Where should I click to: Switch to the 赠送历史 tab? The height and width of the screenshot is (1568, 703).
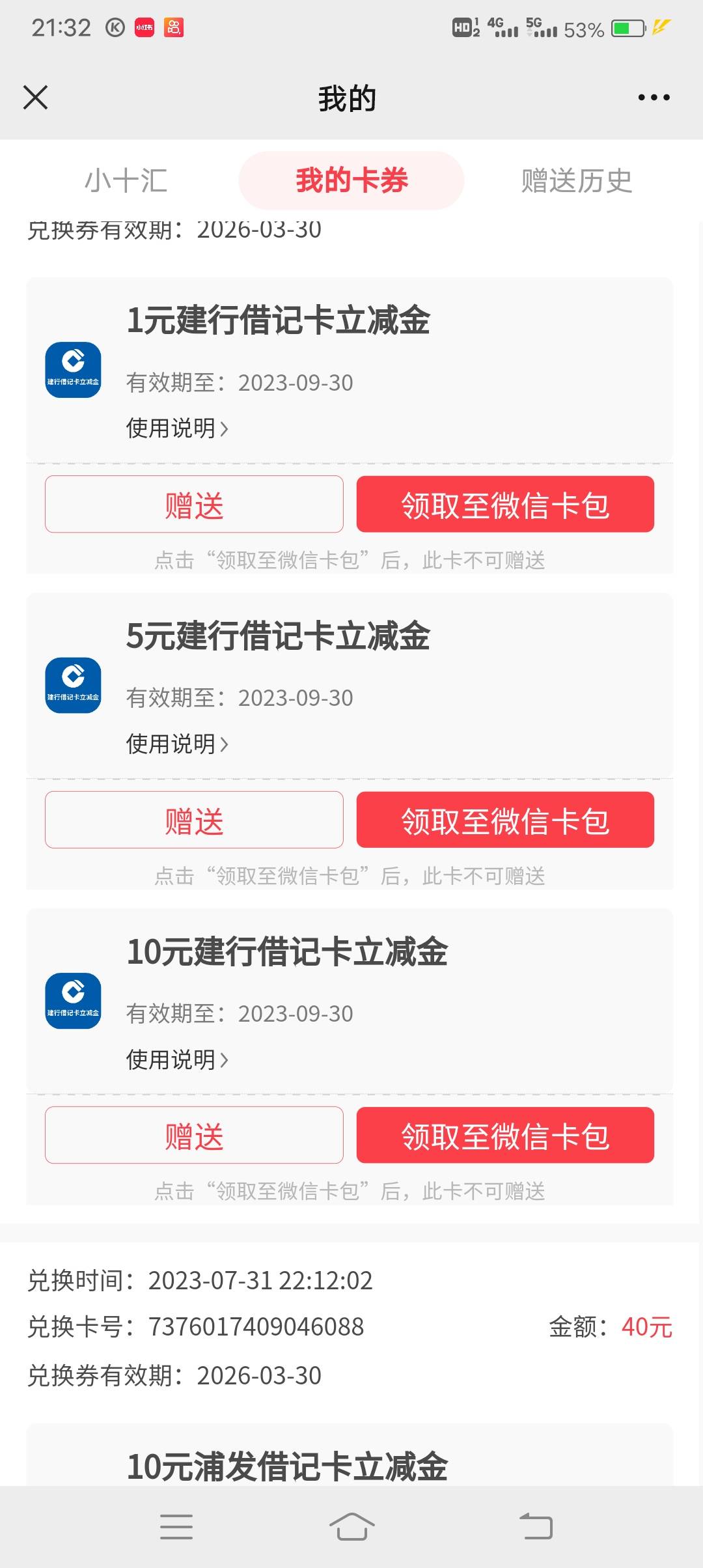[577, 180]
